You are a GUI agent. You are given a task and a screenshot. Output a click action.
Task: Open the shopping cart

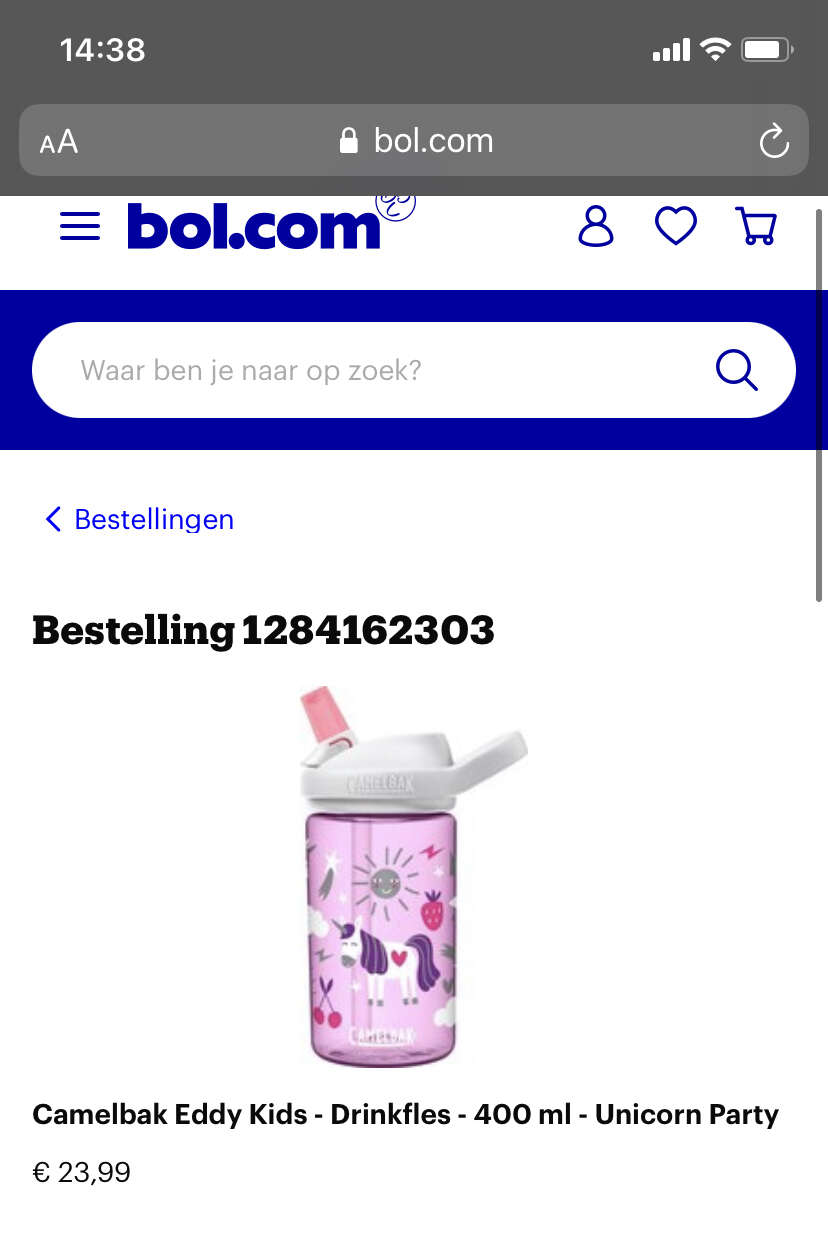pyautogui.click(x=756, y=227)
